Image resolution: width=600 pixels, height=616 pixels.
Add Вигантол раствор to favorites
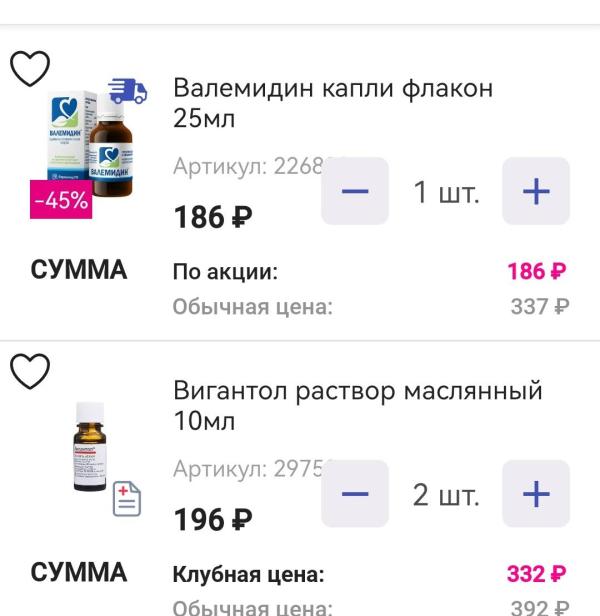click(x=30, y=371)
